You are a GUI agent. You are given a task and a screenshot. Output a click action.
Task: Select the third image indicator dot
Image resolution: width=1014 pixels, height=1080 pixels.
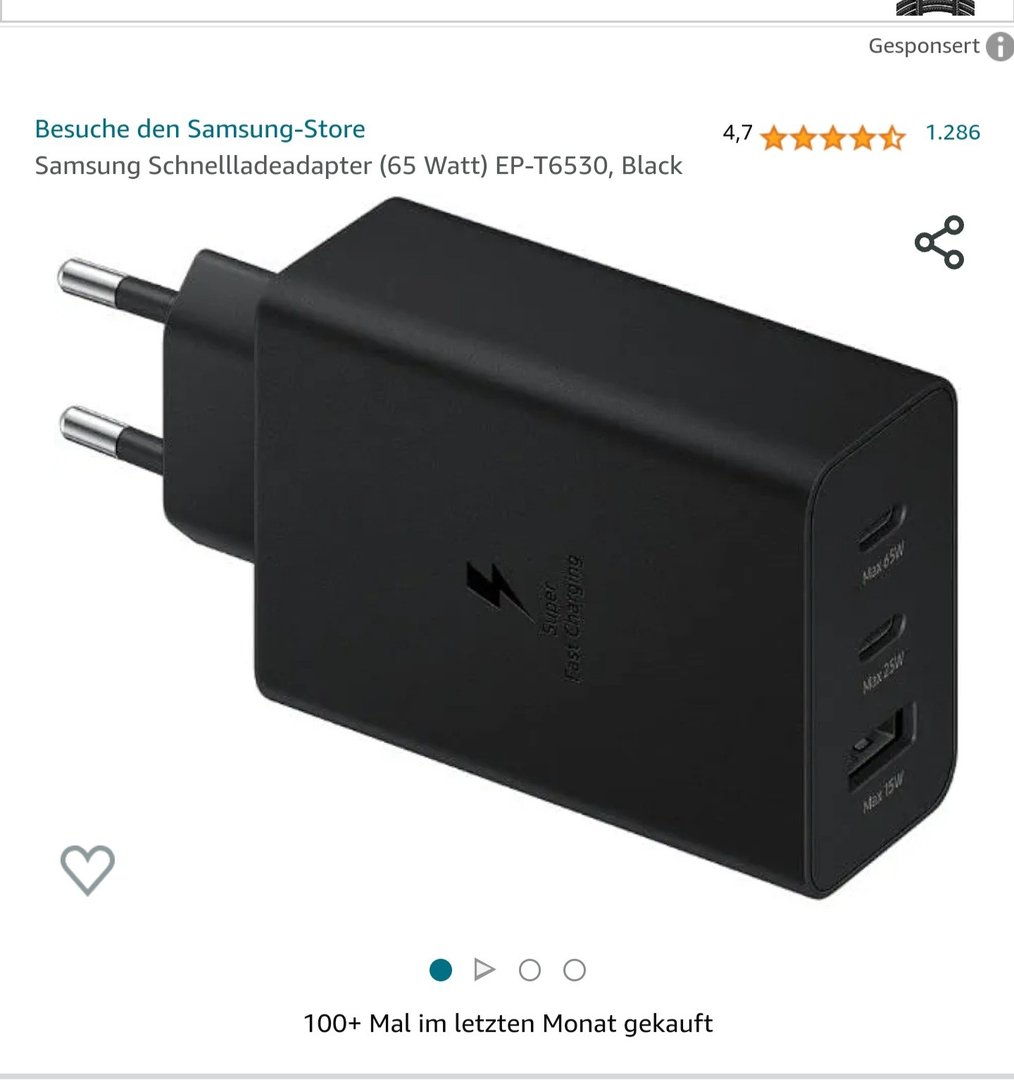pyautogui.click(x=530, y=970)
